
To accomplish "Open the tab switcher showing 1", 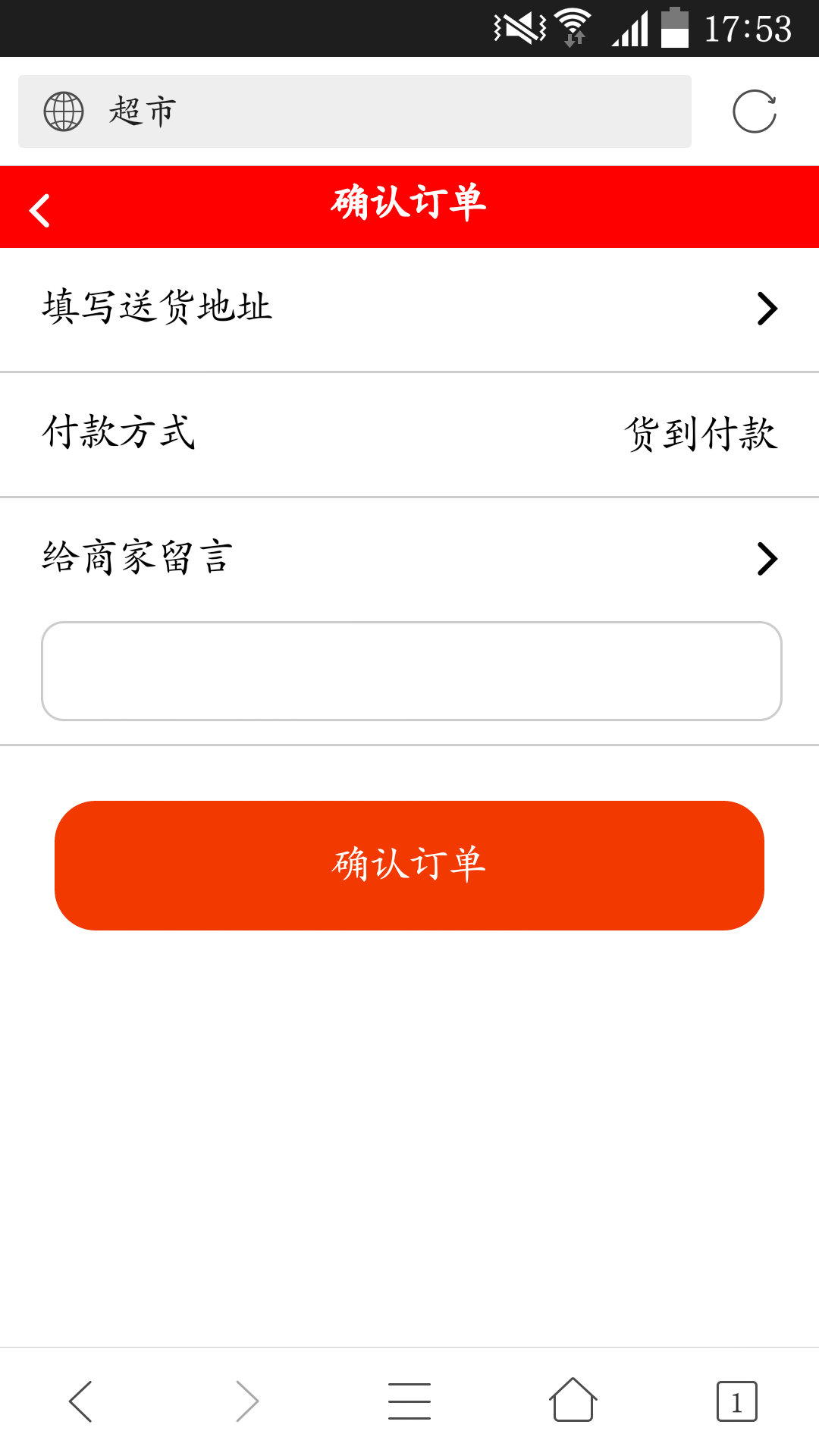I will click(x=736, y=1400).
